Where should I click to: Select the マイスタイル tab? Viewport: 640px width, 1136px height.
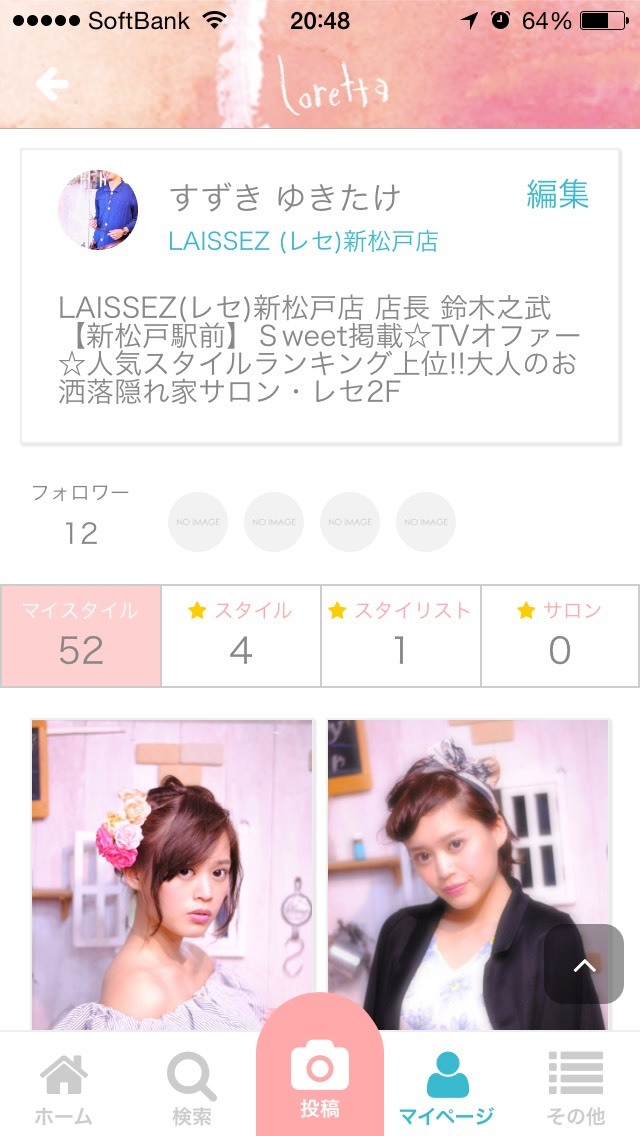81,636
